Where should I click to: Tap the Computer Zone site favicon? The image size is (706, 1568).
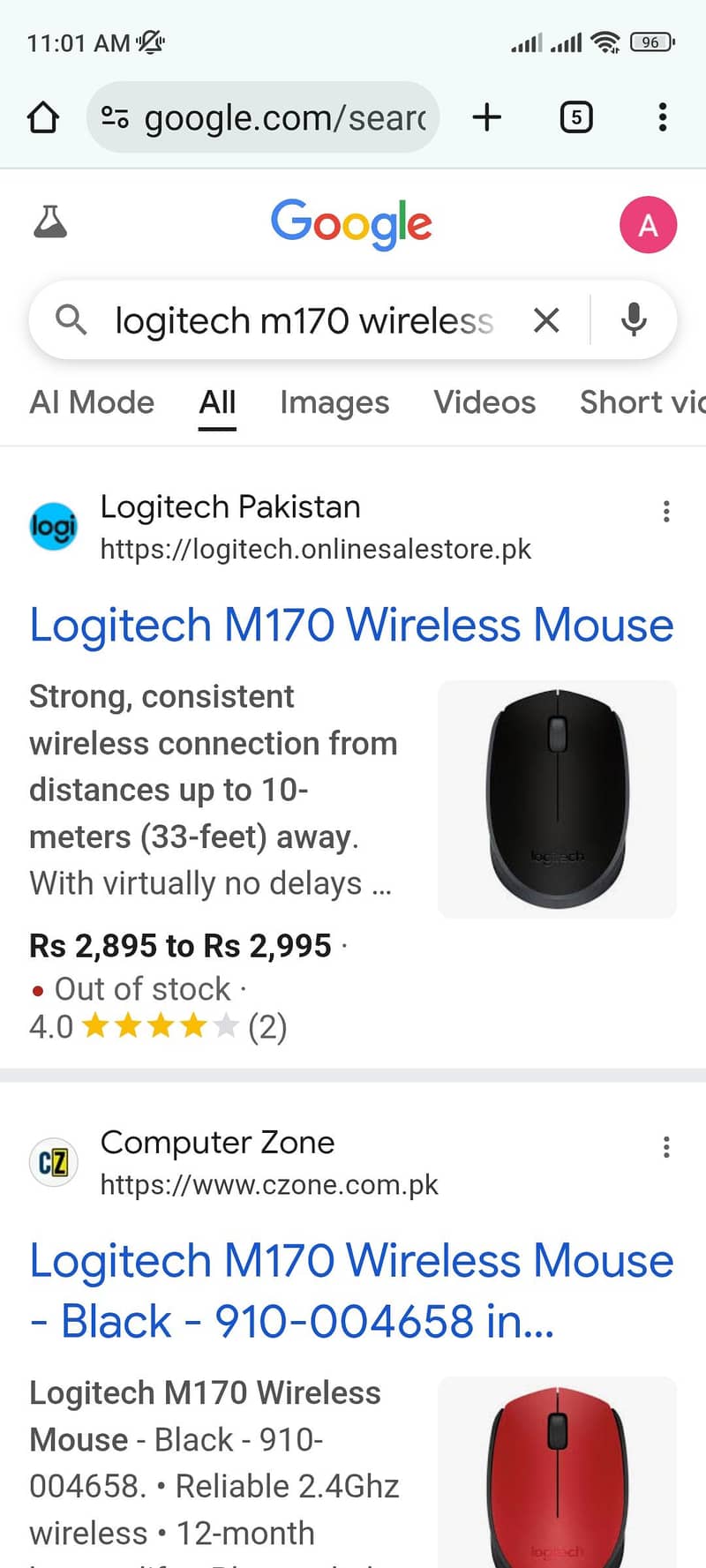pos(53,1162)
